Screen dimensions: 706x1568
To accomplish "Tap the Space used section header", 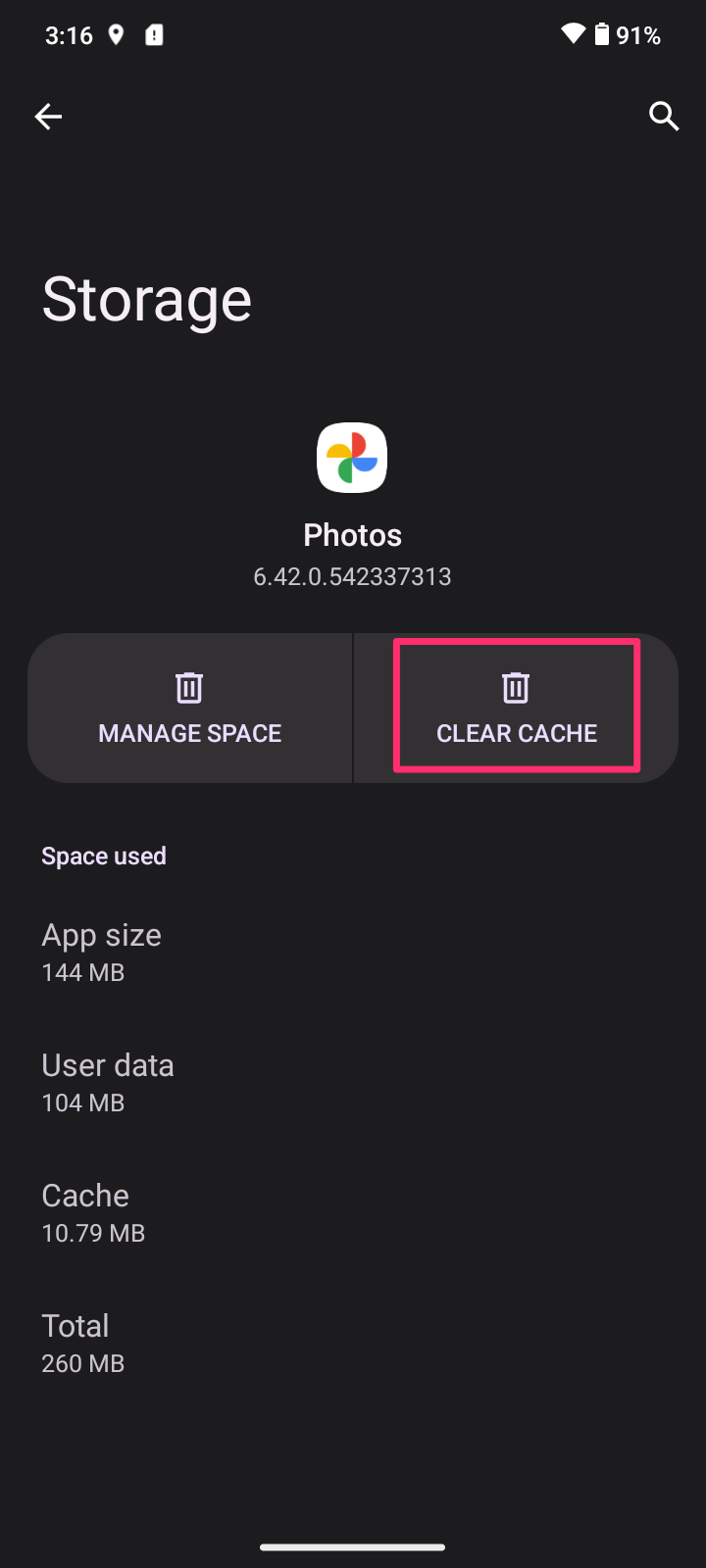I will (103, 855).
